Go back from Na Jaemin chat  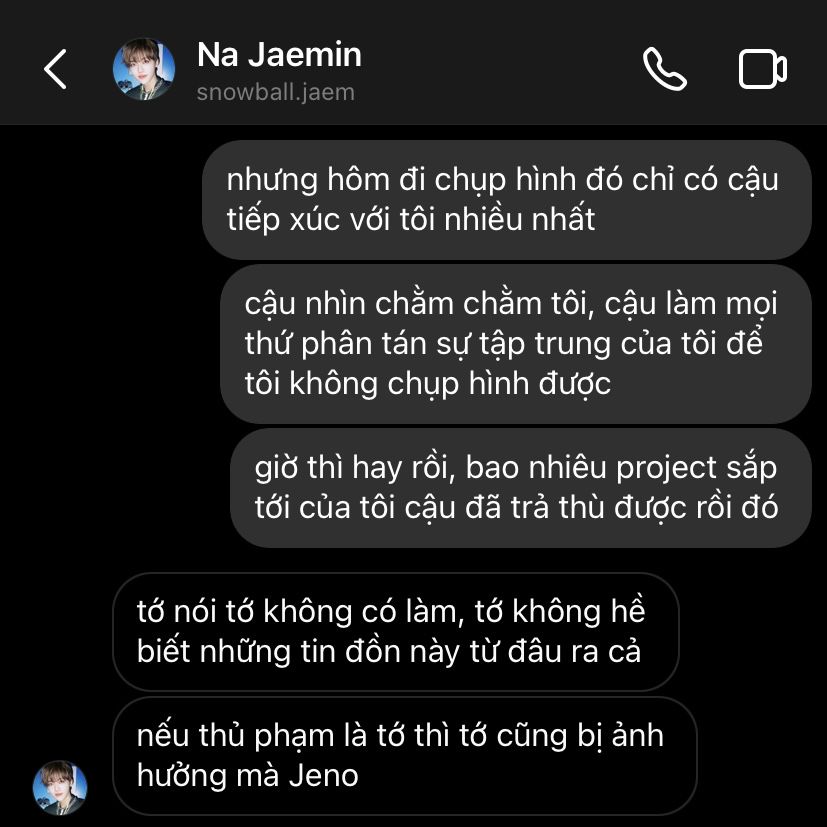(55, 69)
